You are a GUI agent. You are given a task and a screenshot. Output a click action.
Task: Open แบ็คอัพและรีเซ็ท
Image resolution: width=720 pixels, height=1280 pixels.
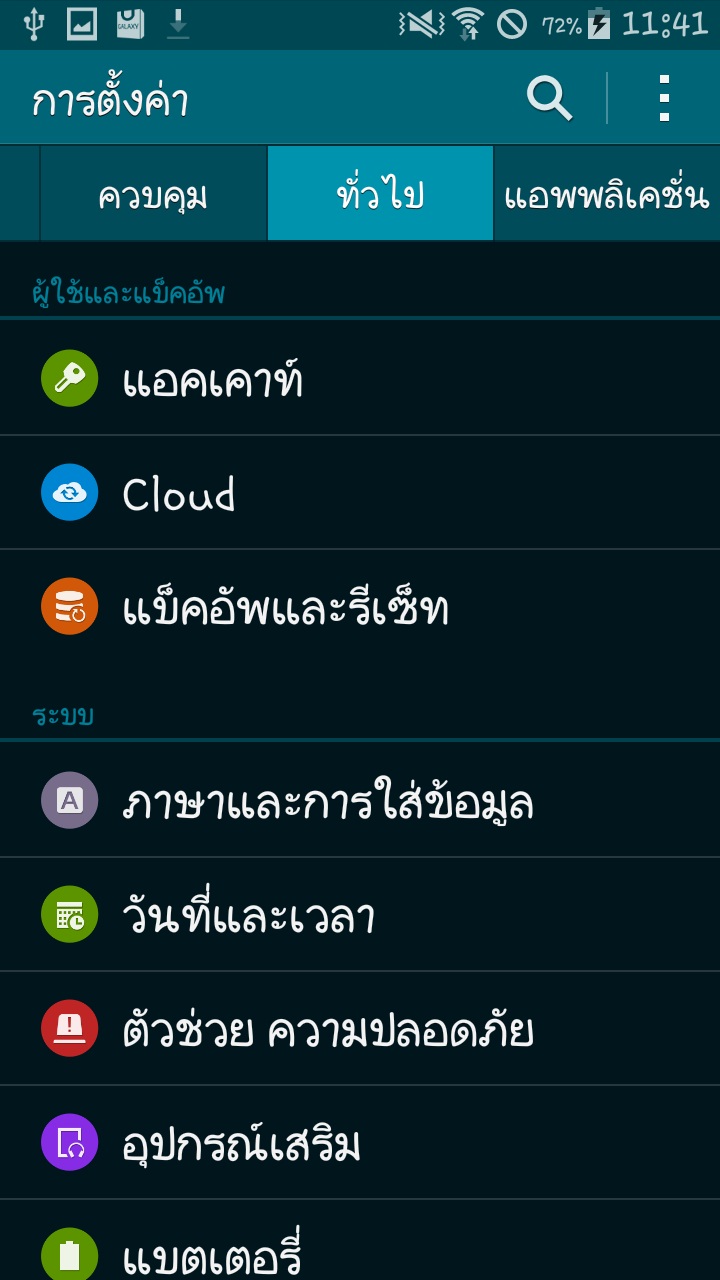pos(360,607)
